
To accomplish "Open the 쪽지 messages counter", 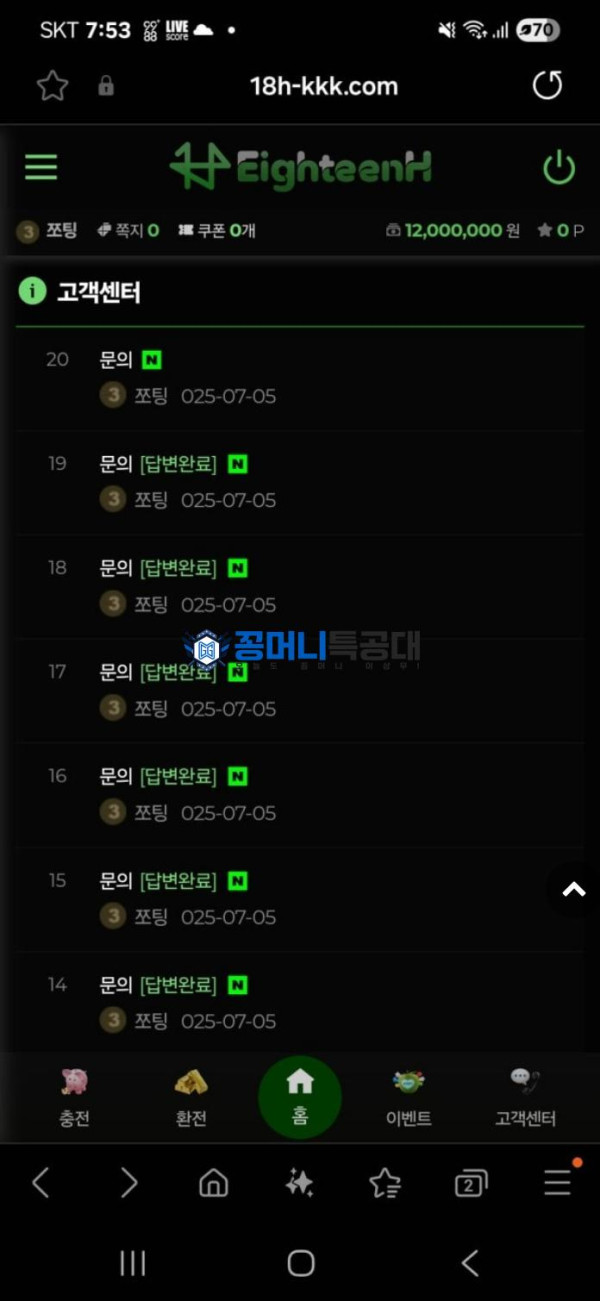I will [x=128, y=230].
